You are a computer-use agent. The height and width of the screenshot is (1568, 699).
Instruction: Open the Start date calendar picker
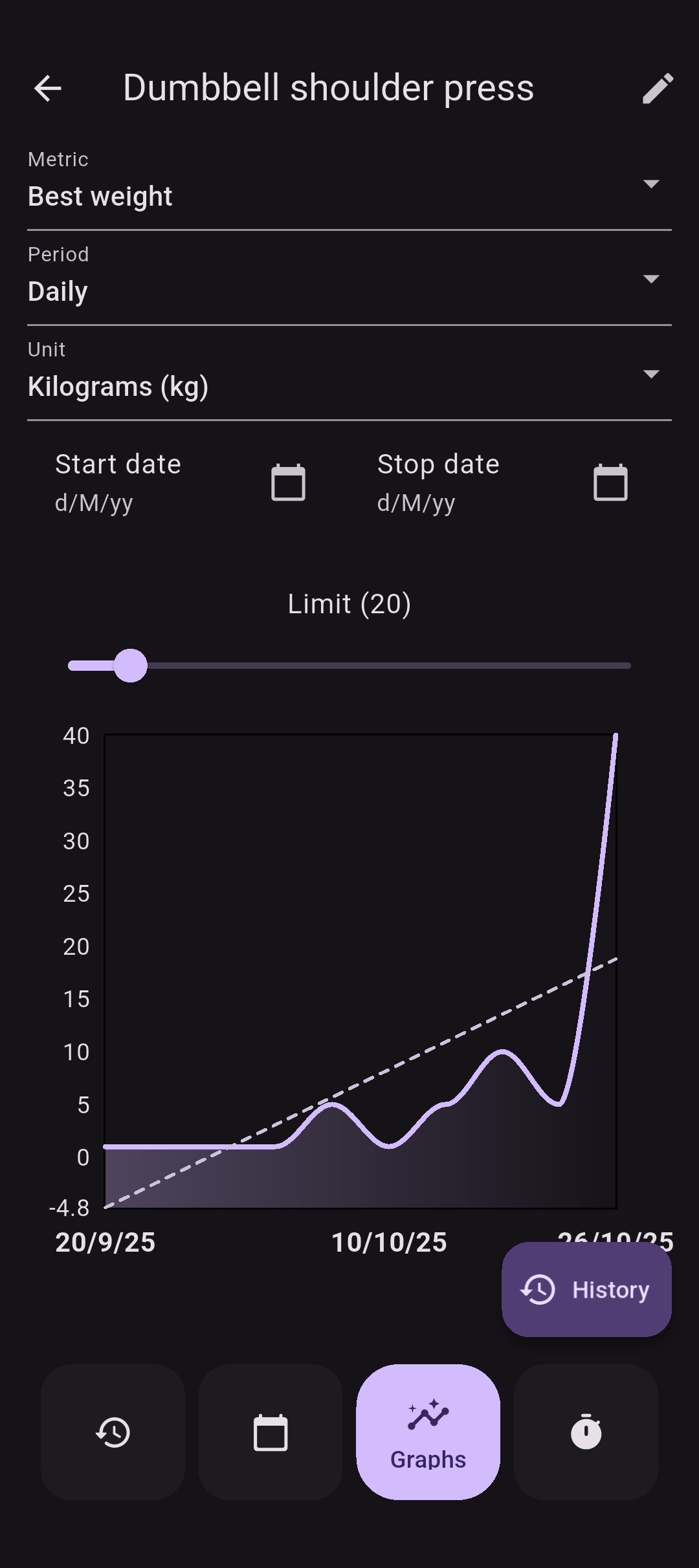(288, 483)
